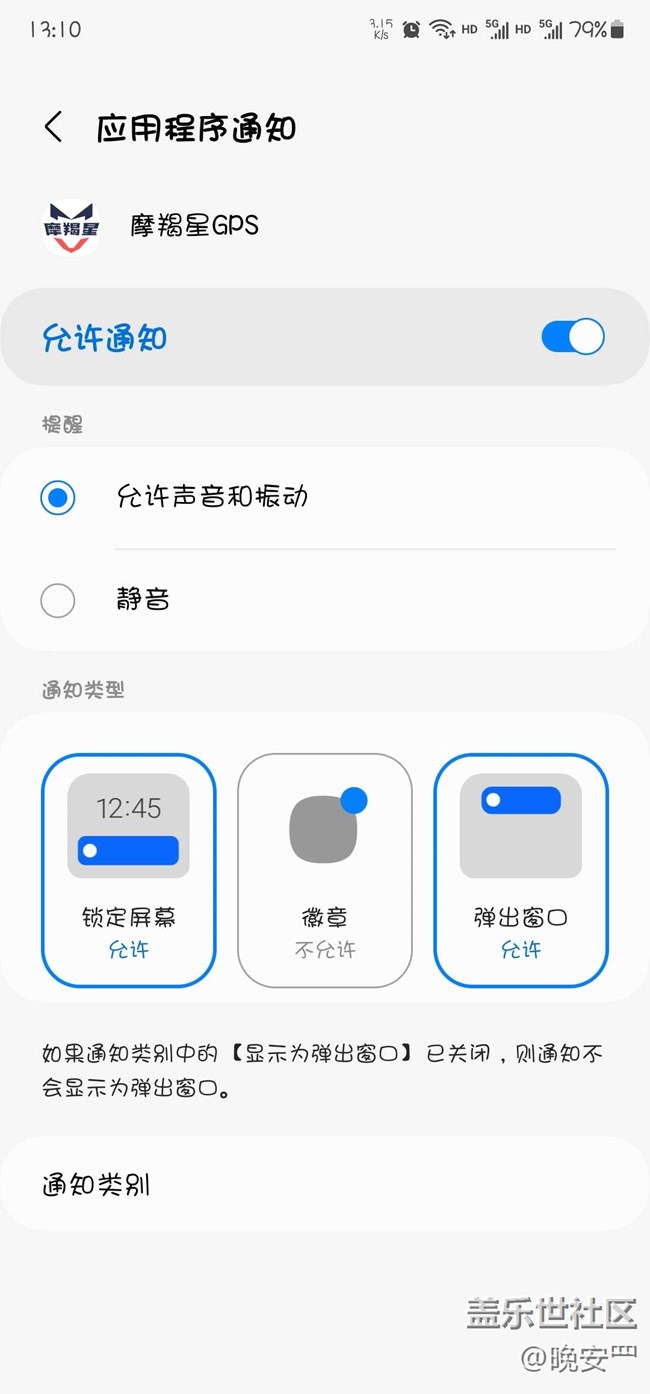Choose the 静音 alert option
This screenshot has height=1394, width=650.
click(58, 600)
